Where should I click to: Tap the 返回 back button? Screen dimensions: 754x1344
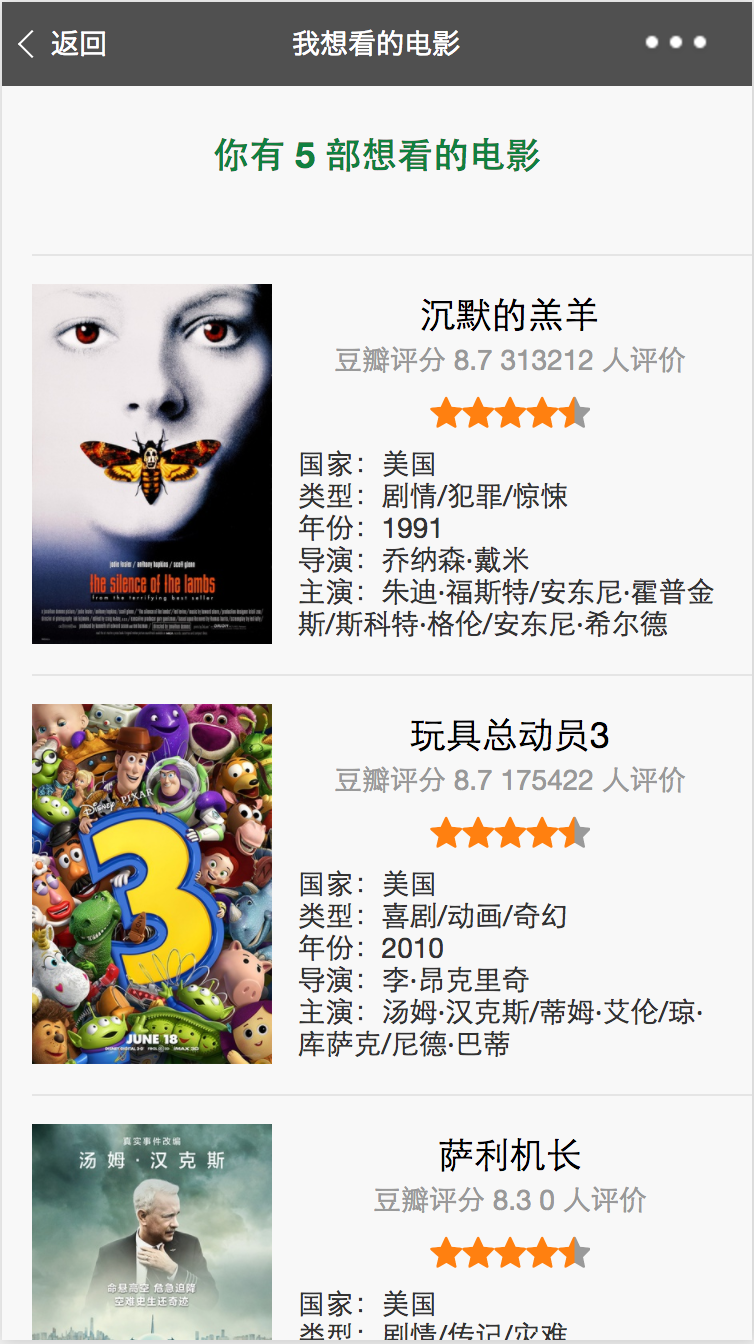tap(62, 44)
